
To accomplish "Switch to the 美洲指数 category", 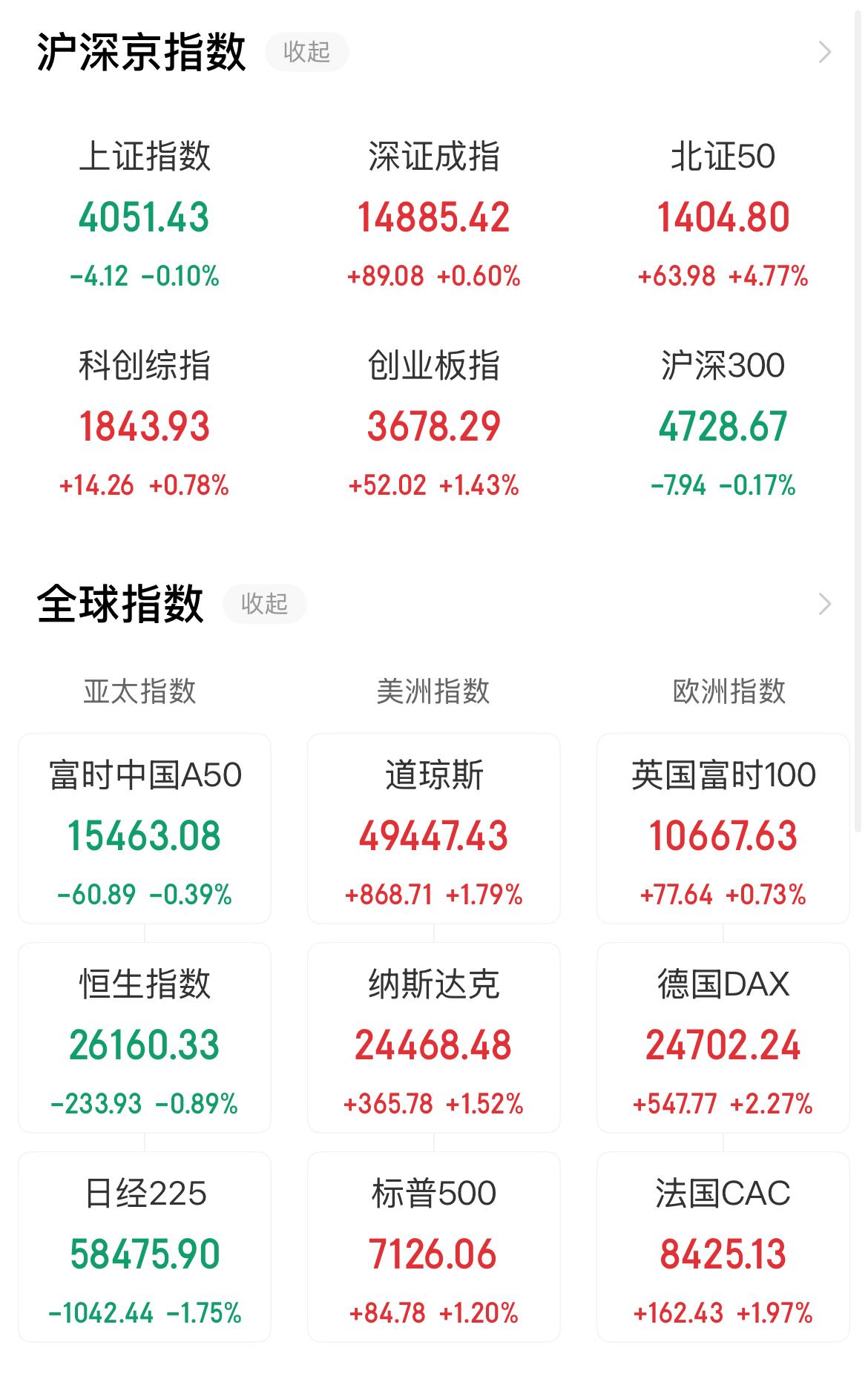I will pyautogui.click(x=434, y=691).
